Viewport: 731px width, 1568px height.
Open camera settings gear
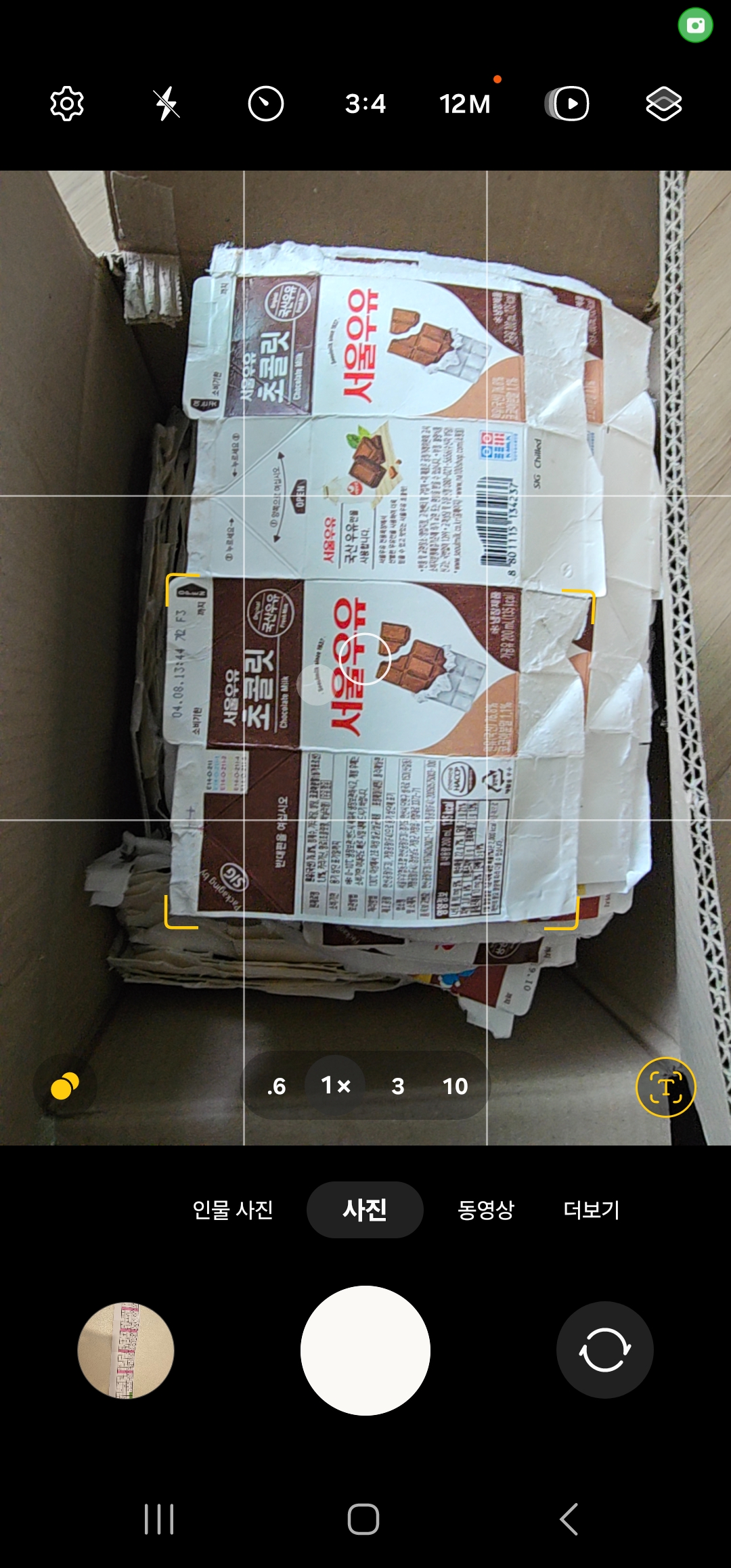(66, 104)
